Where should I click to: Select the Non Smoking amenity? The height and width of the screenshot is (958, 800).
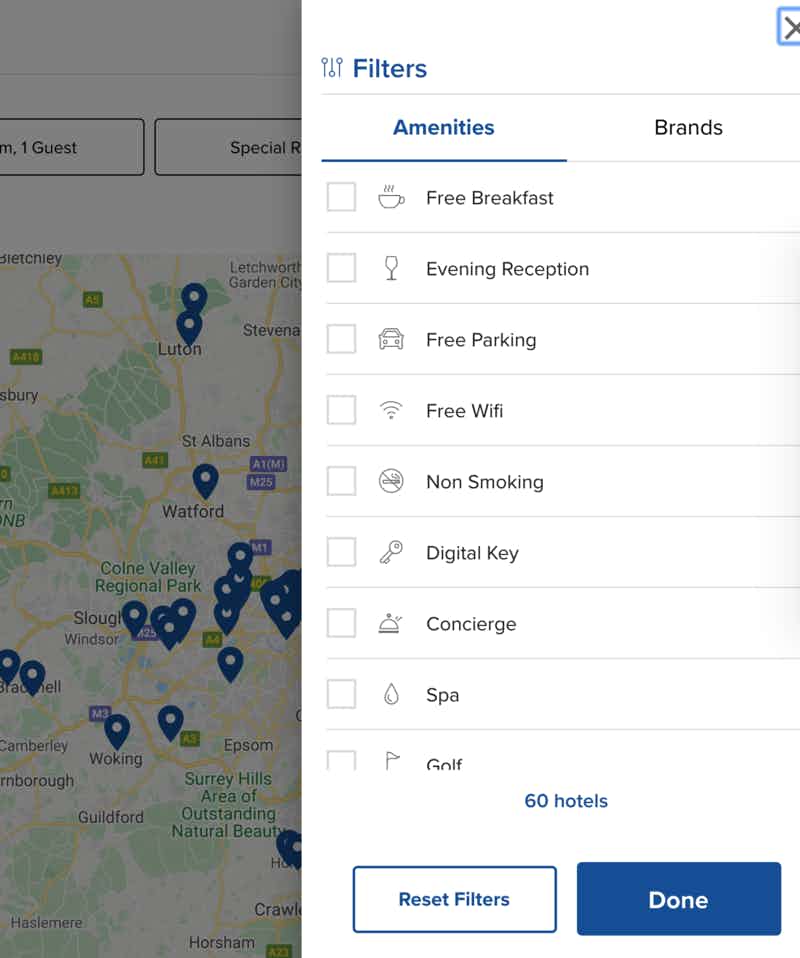point(342,482)
